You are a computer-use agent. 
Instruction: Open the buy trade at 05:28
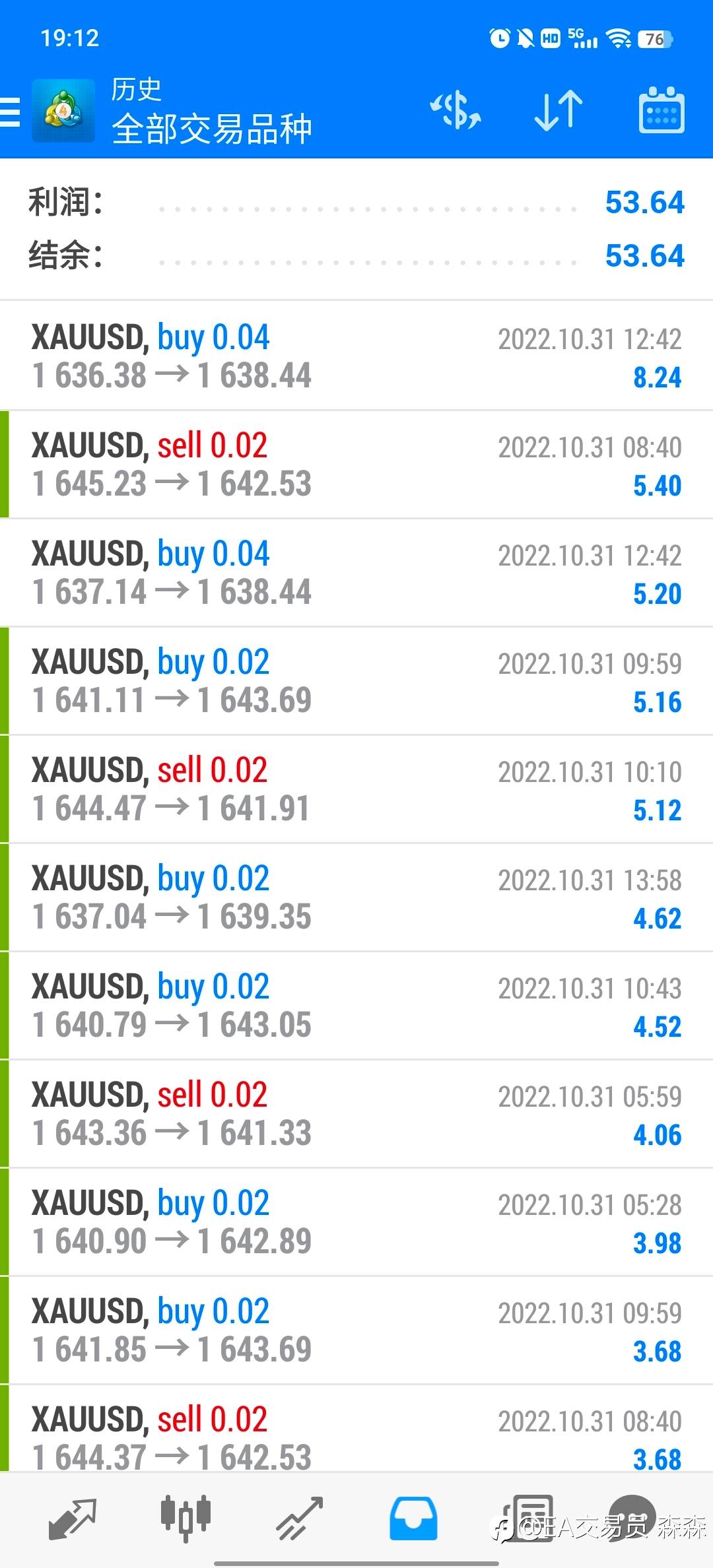pyautogui.click(x=356, y=1222)
